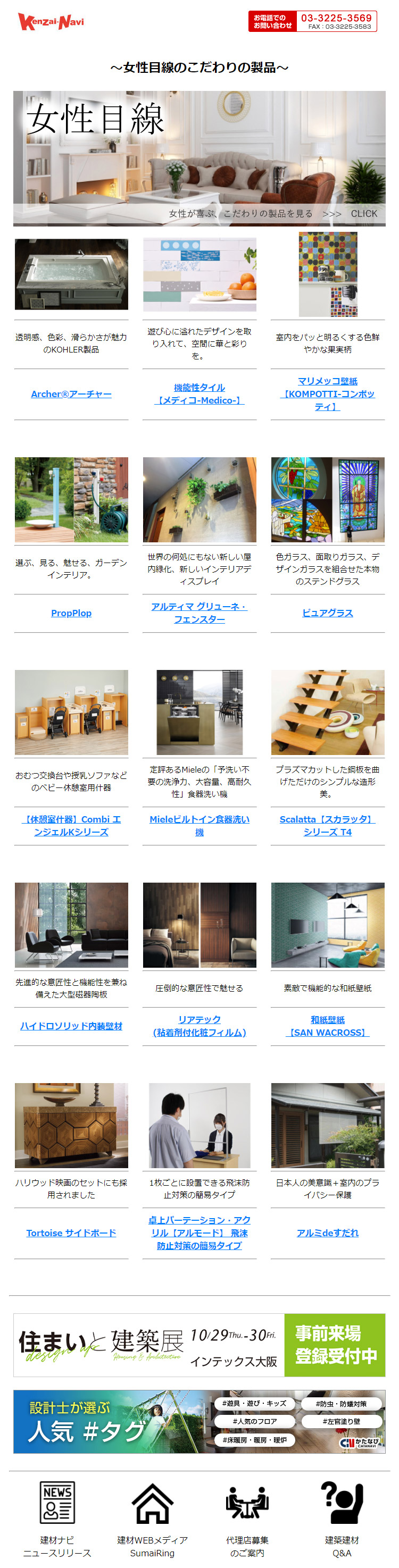Open 機能性タイル【メディコ-Medico-】 link

coord(199,394)
